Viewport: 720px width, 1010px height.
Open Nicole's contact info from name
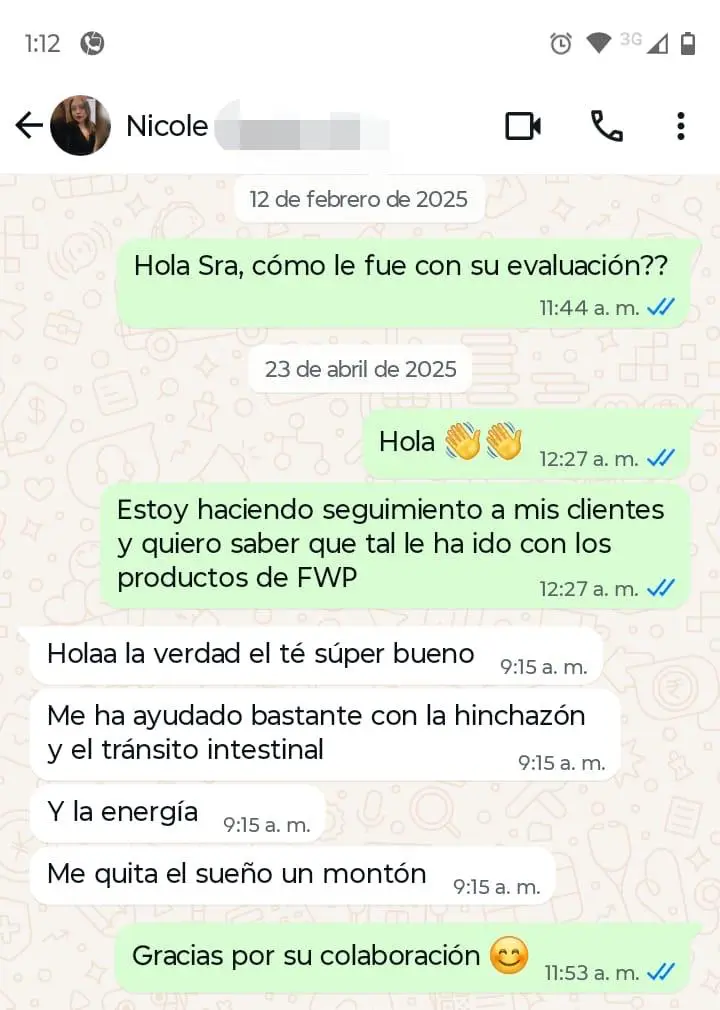coord(167,126)
